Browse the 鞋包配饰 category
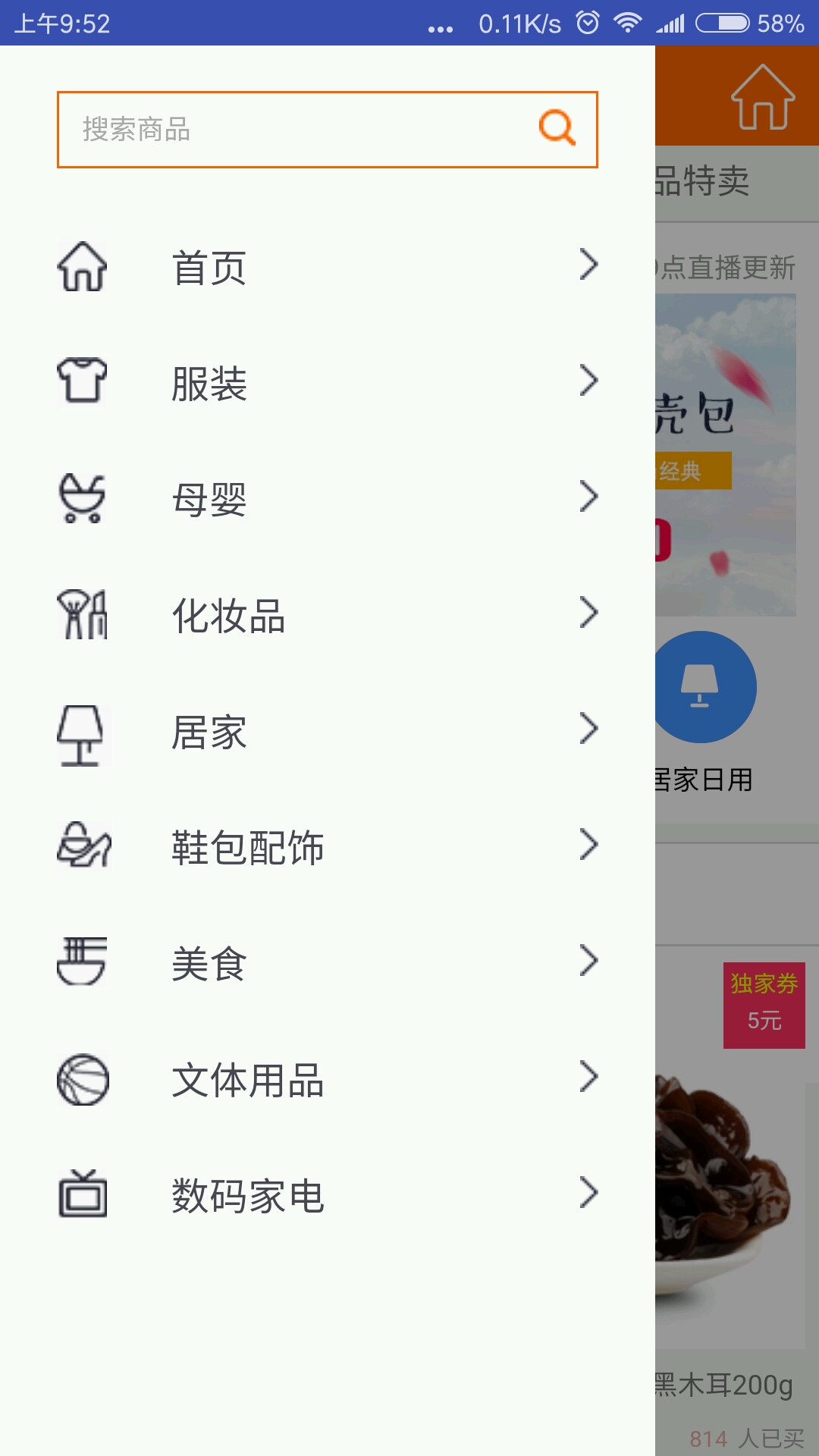 coord(326,847)
